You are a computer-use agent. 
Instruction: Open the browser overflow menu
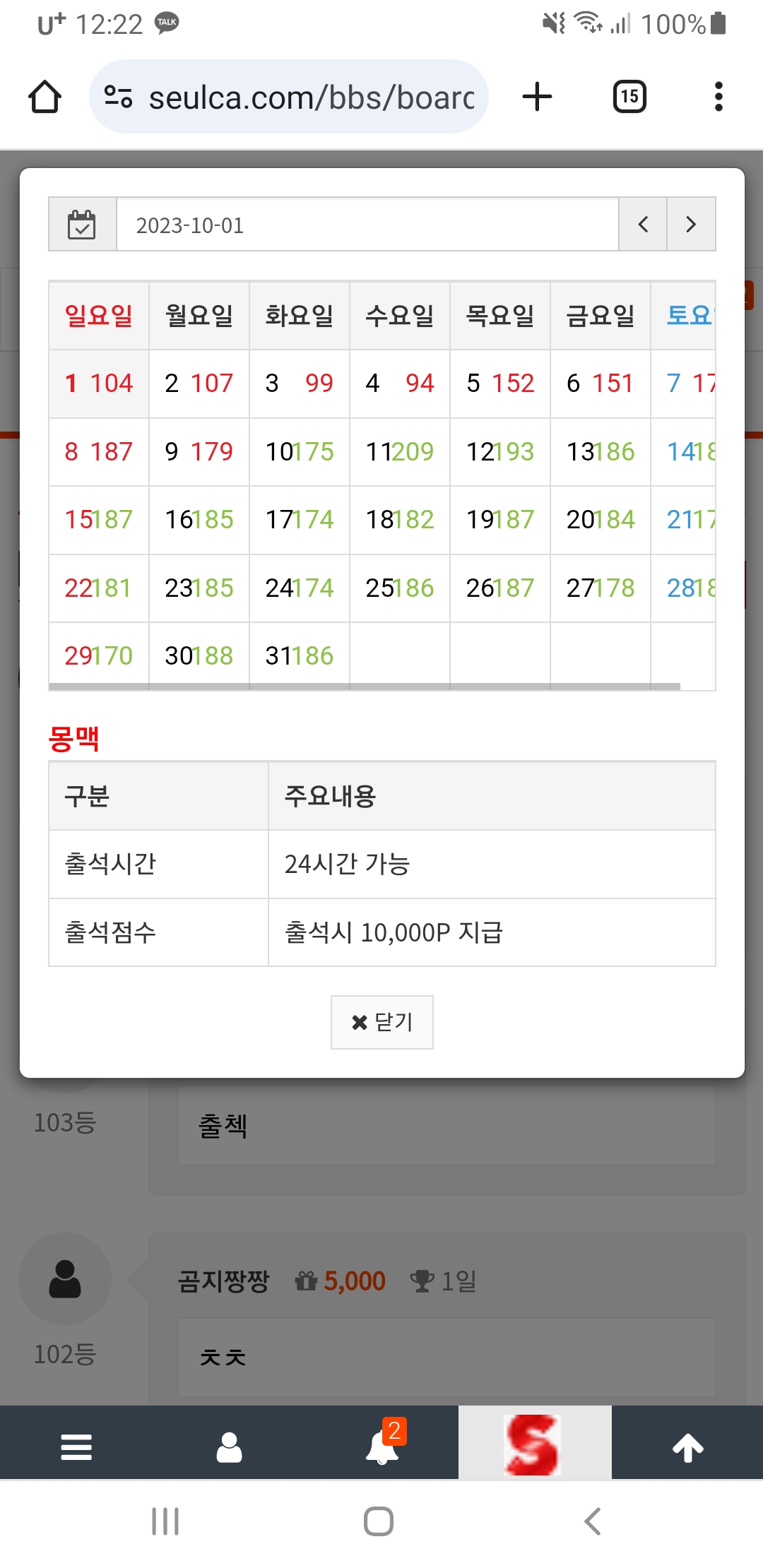coord(718,97)
